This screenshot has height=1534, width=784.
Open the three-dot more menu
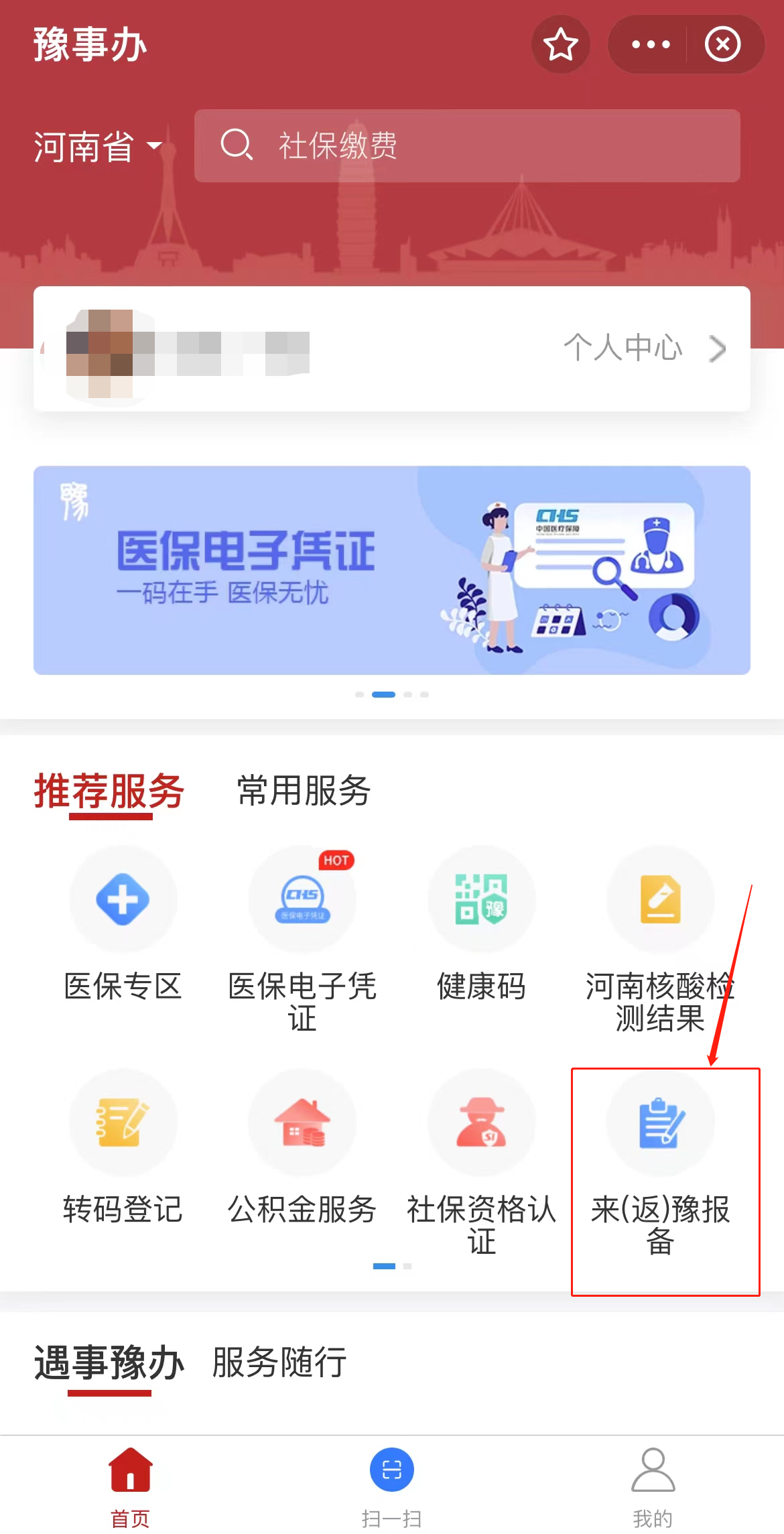click(x=650, y=45)
